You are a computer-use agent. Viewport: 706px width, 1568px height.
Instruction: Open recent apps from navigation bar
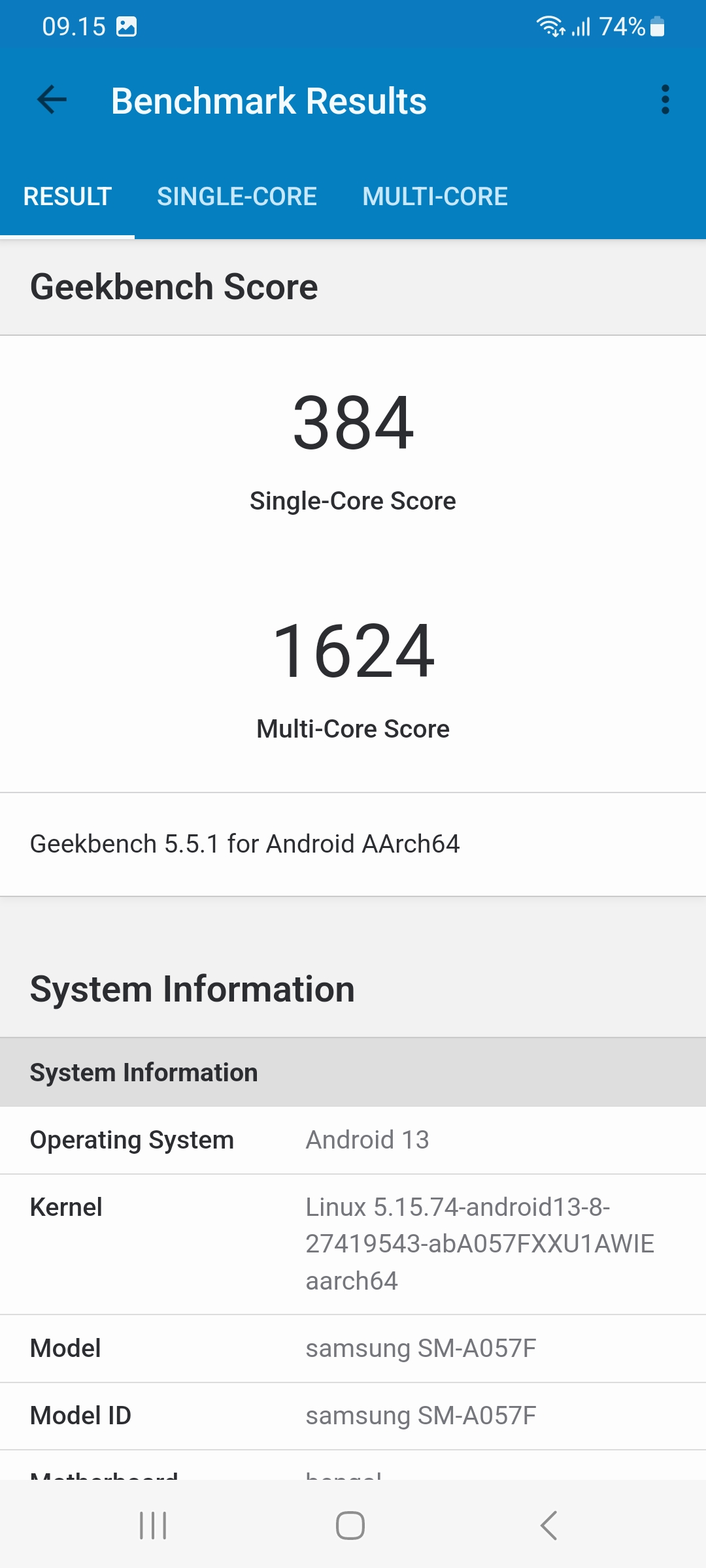[153, 1526]
